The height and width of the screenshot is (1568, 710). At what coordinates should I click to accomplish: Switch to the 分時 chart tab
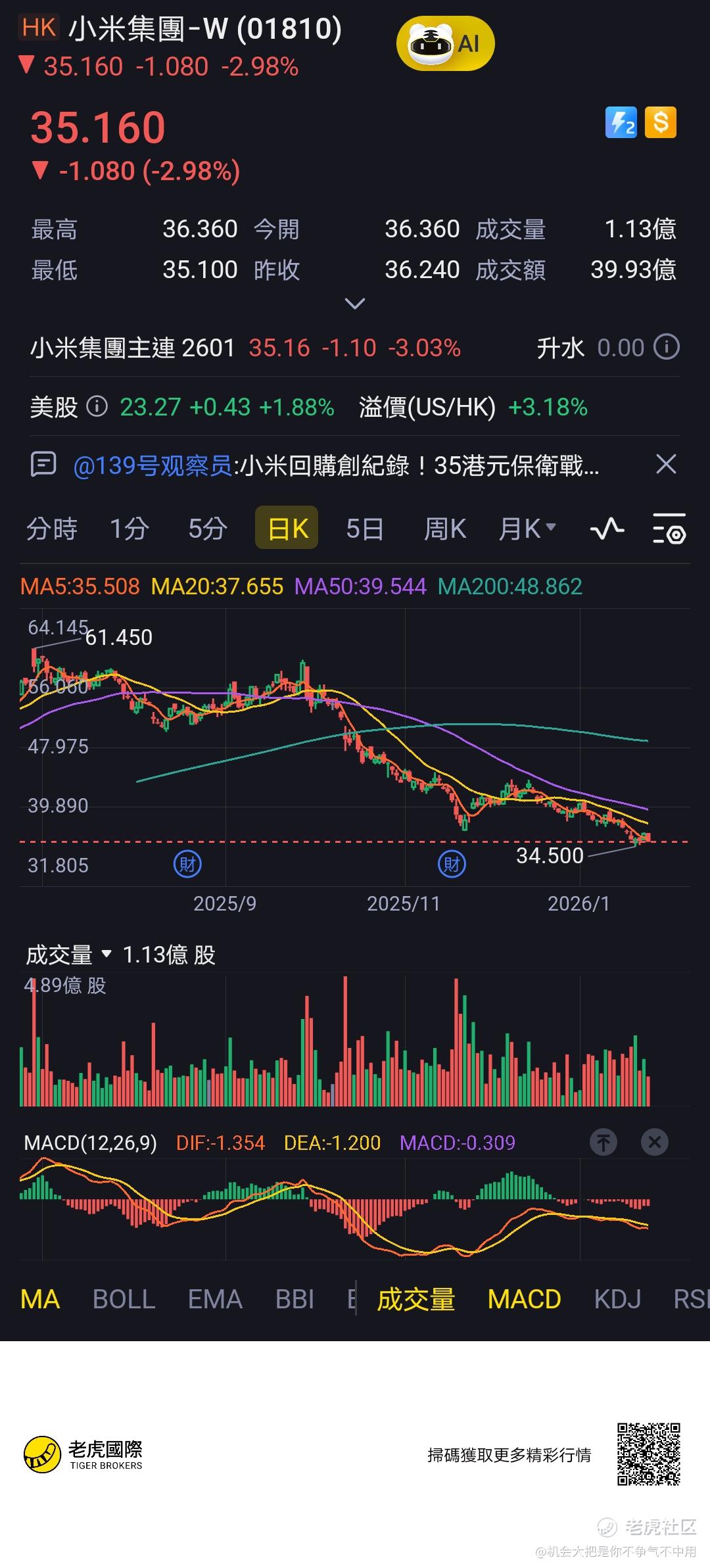tap(52, 529)
